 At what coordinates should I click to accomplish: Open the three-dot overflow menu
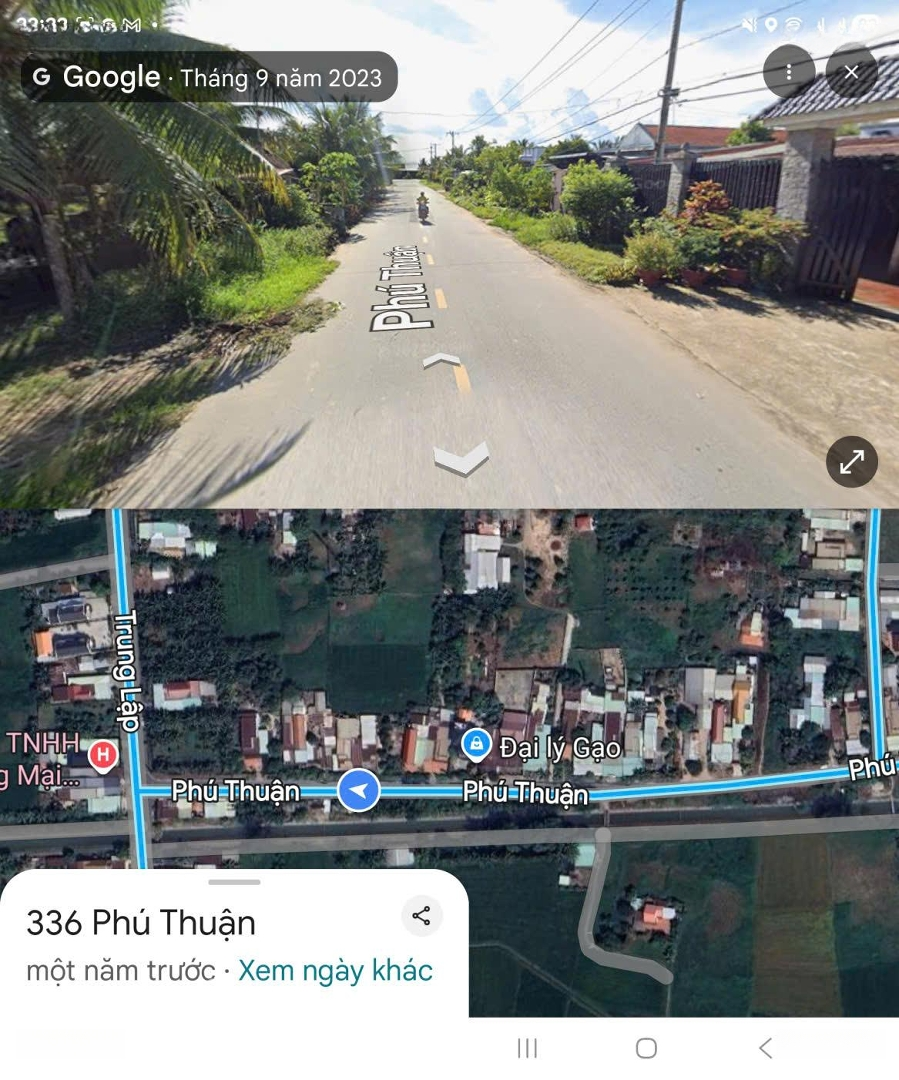[787, 72]
